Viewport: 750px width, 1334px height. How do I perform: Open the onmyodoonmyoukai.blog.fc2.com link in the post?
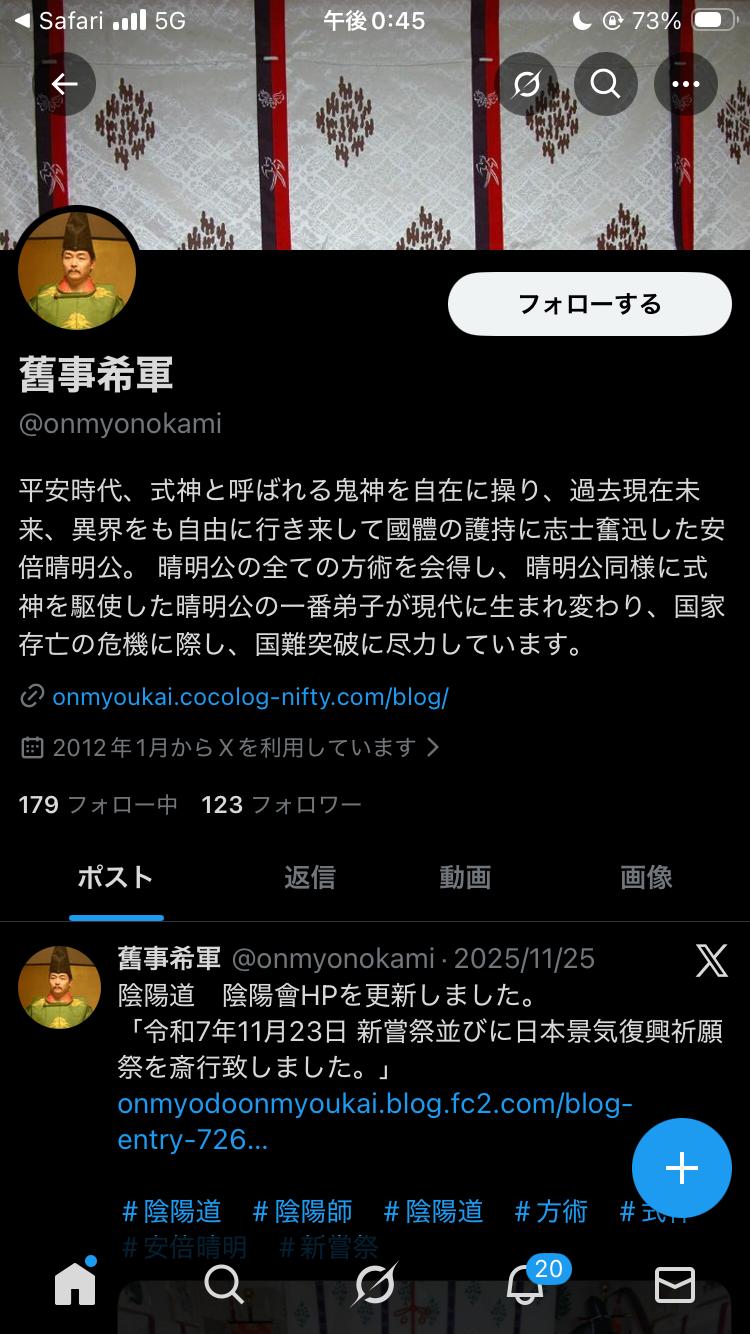pos(374,1122)
